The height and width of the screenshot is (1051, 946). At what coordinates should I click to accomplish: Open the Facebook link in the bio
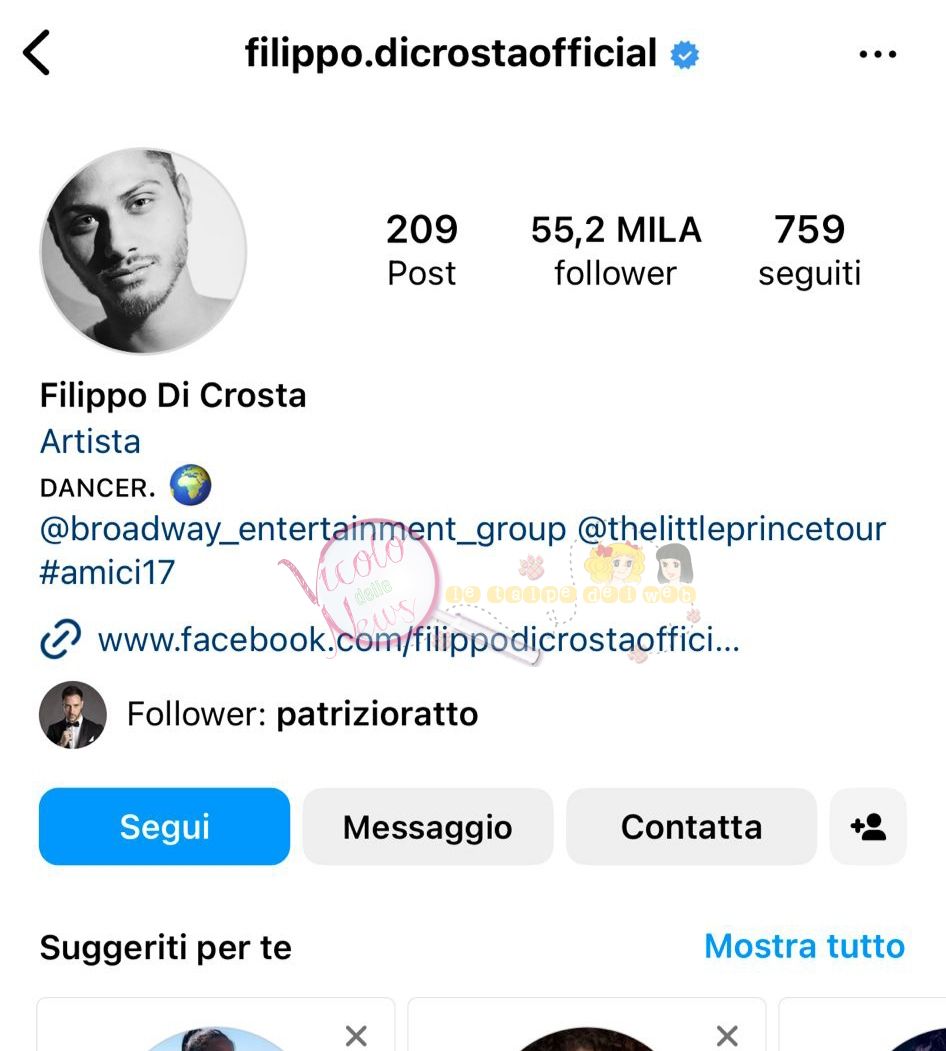tap(418, 639)
